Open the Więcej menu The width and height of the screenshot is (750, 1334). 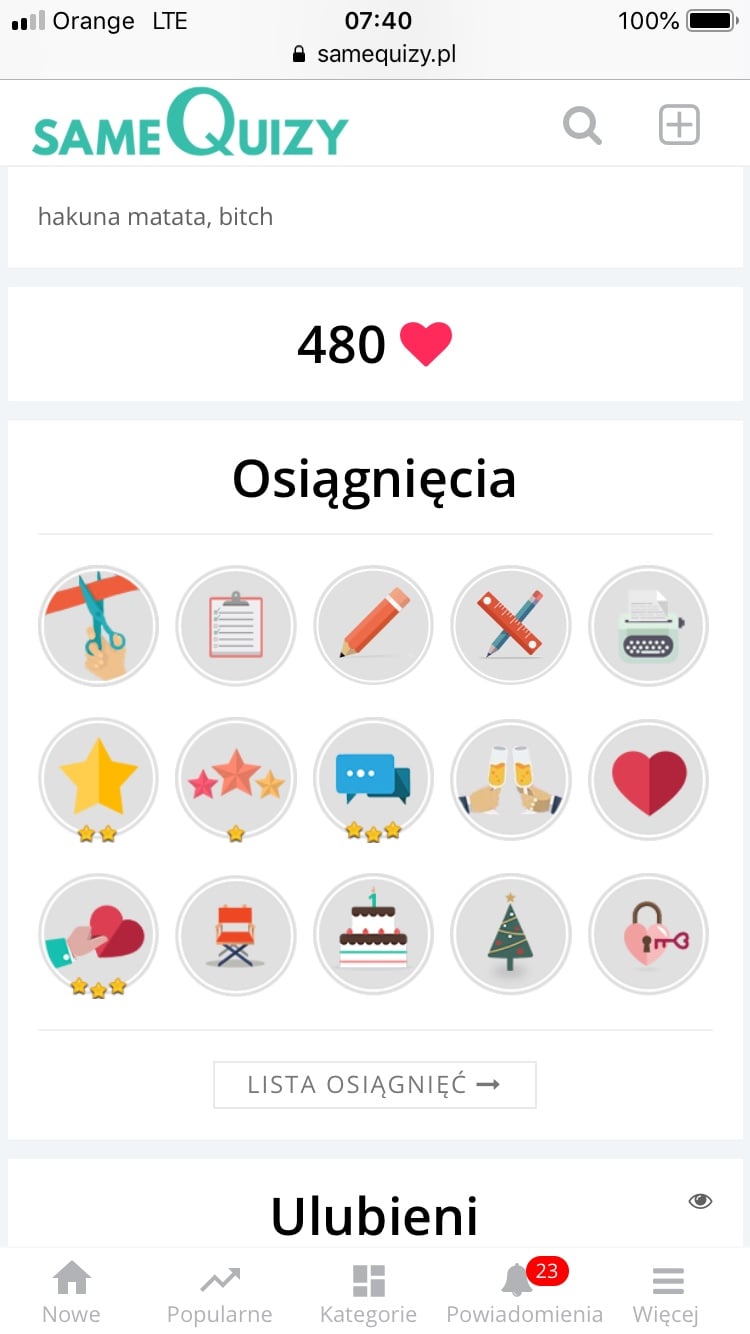(x=666, y=1292)
